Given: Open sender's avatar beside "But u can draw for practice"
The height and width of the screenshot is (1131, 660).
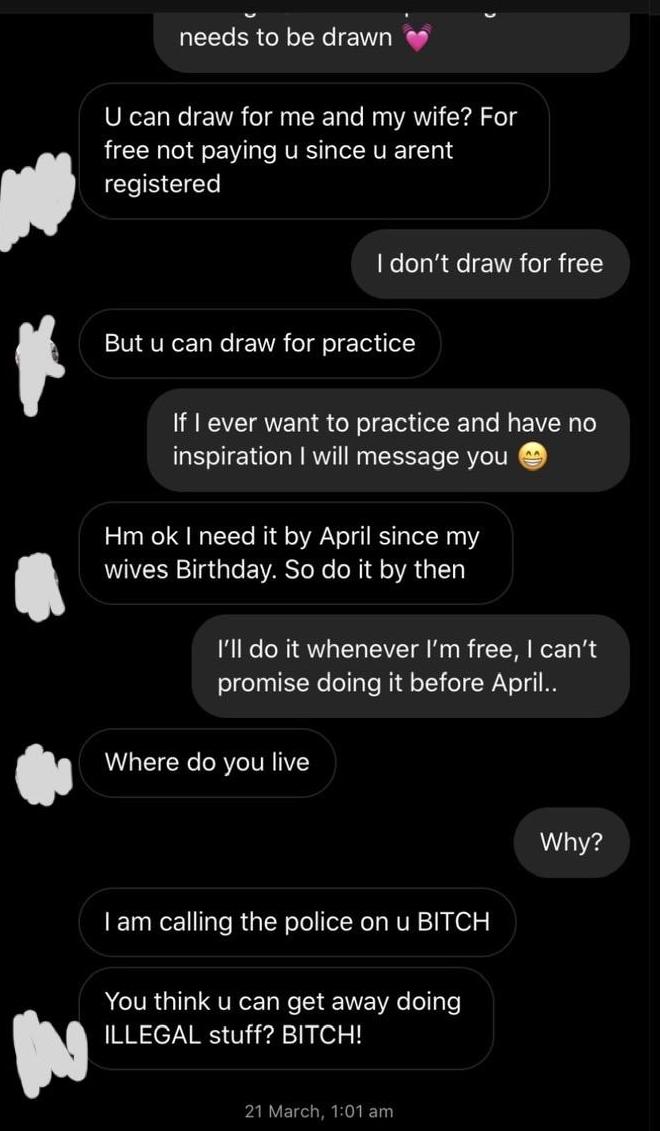Looking at the screenshot, I should pos(40,364).
